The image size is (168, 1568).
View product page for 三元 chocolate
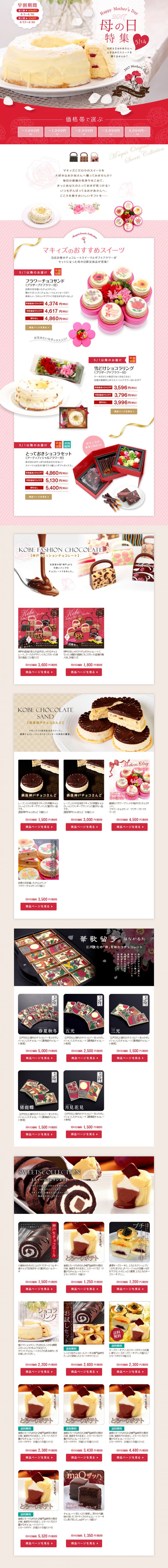point(129,1058)
